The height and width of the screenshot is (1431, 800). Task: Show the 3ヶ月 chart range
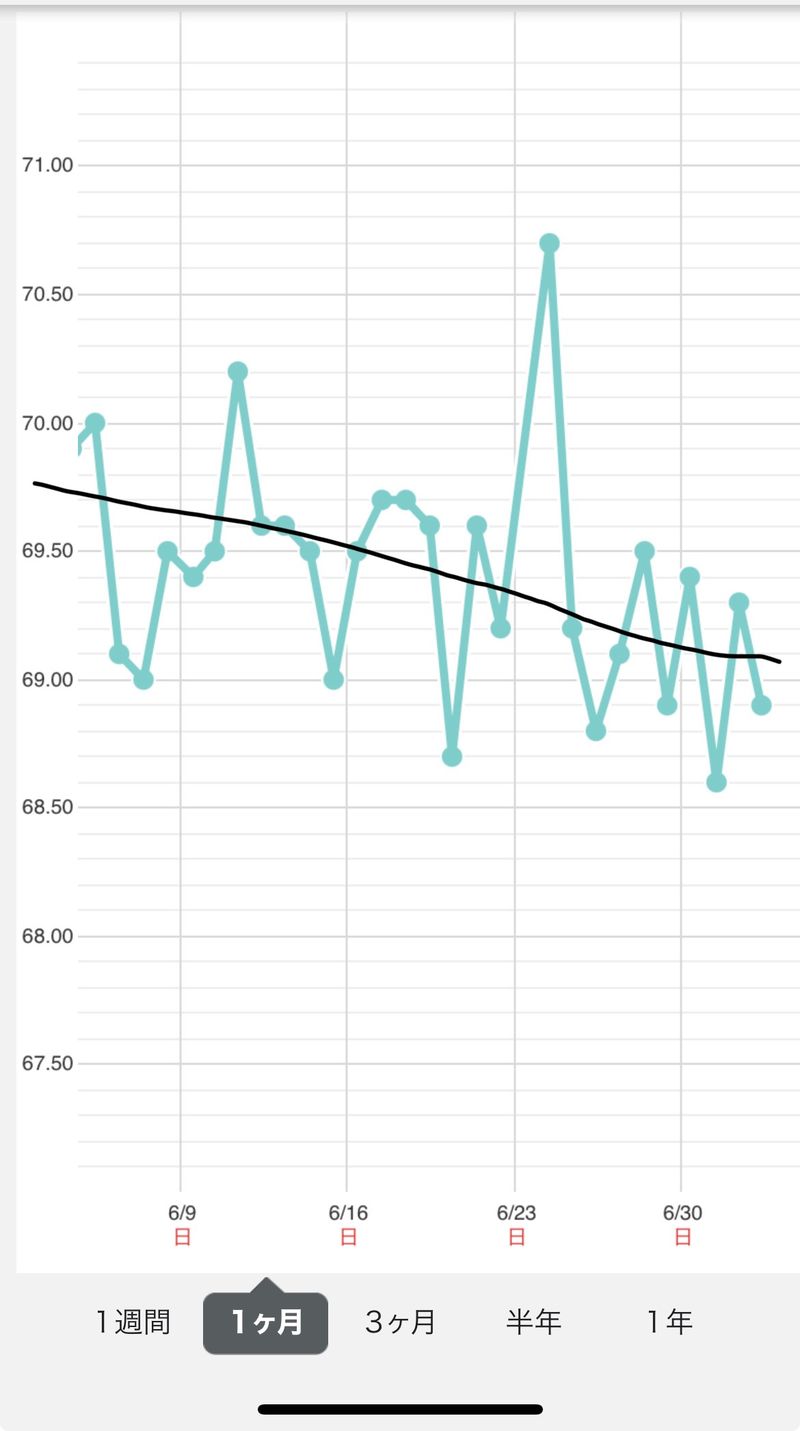coord(400,1322)
